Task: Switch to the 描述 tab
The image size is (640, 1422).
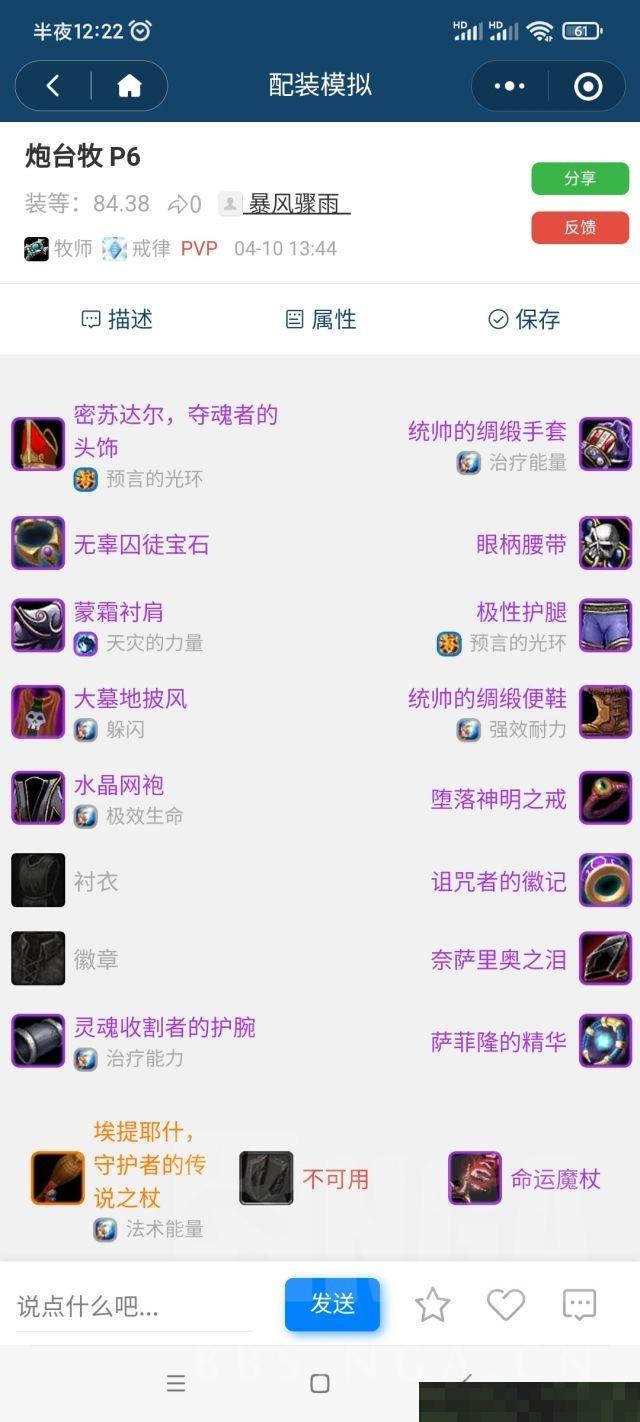Action: coord(117,319)
